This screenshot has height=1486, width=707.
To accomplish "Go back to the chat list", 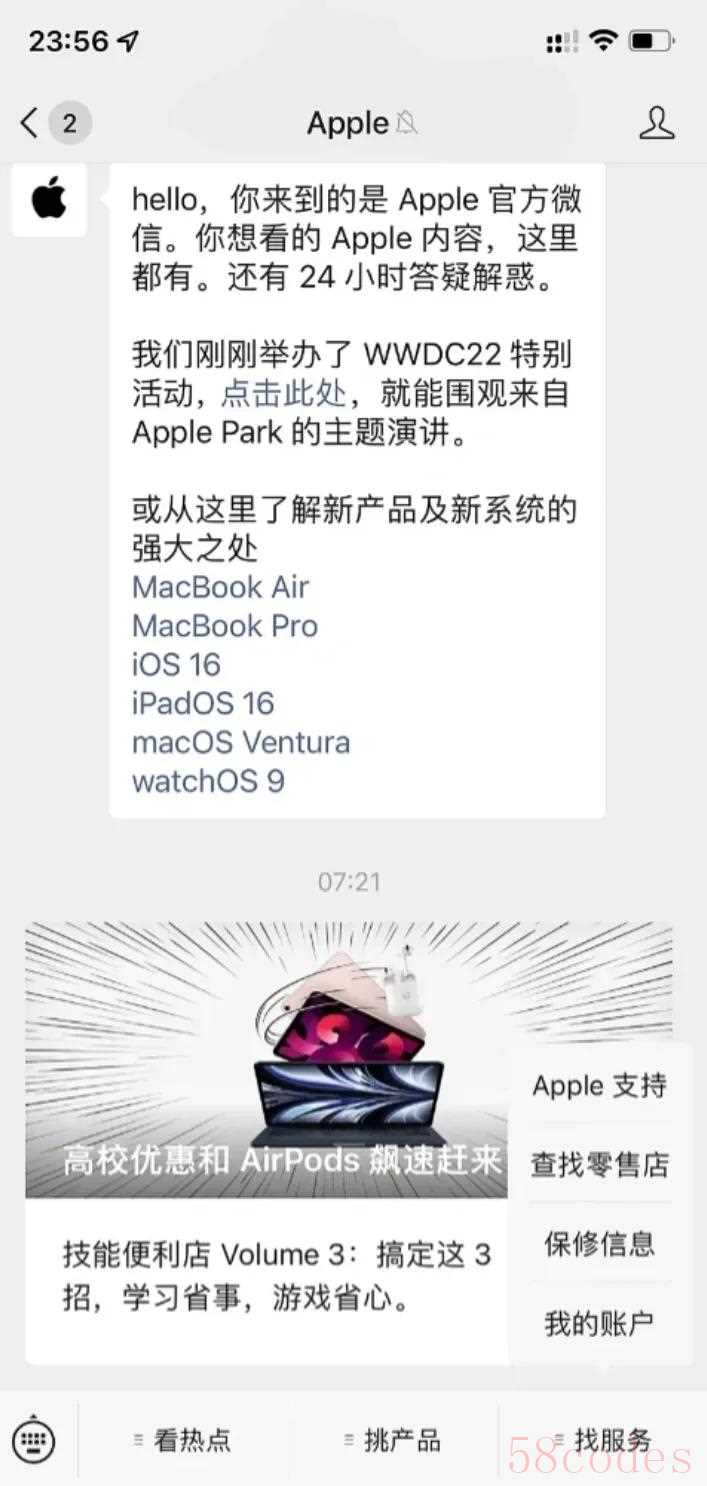I will click(x=30, y=124).
